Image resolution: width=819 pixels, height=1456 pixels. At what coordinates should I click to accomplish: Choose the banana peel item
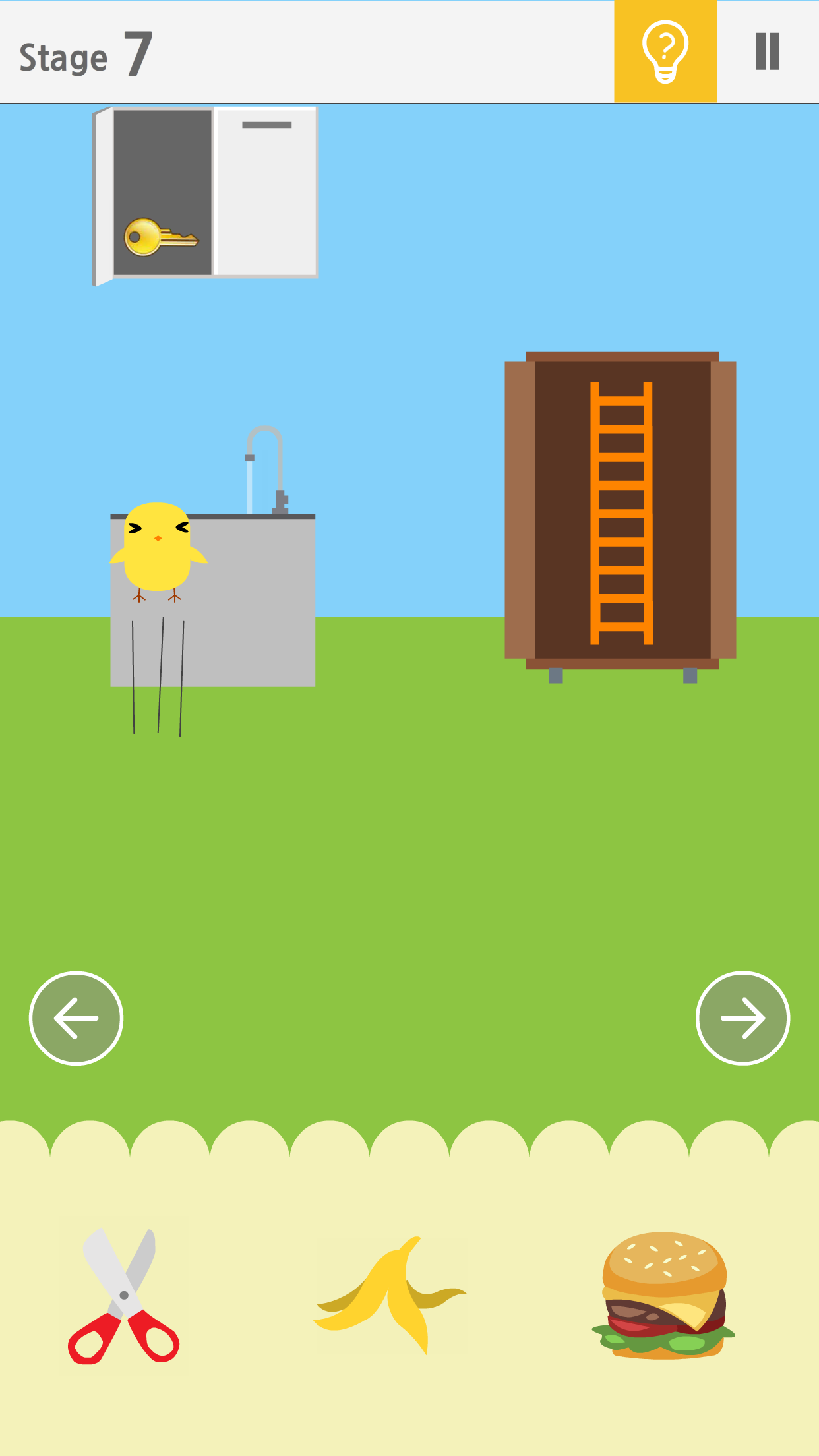[x=392, y=1294]
